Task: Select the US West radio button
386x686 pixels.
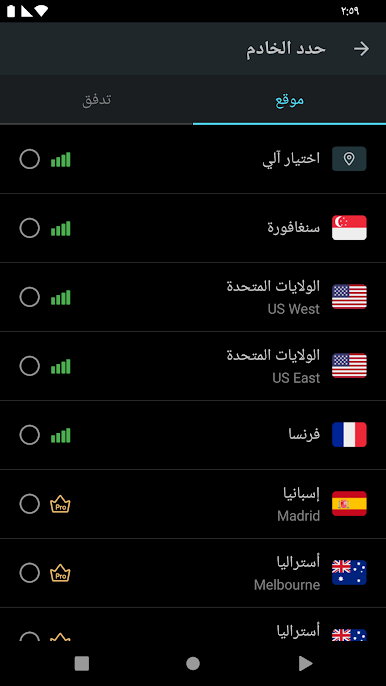Action: click(30, 297)
